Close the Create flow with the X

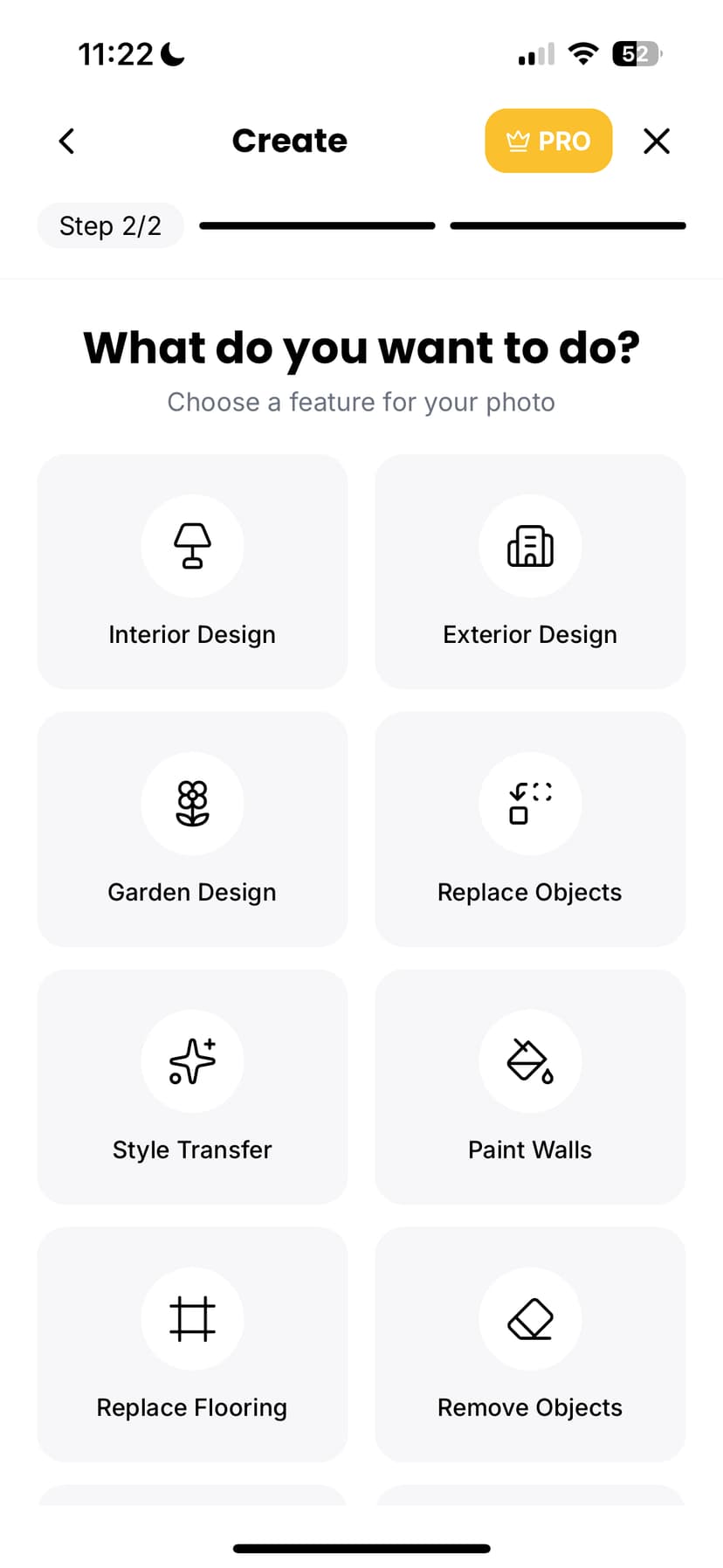click(657, 141)
